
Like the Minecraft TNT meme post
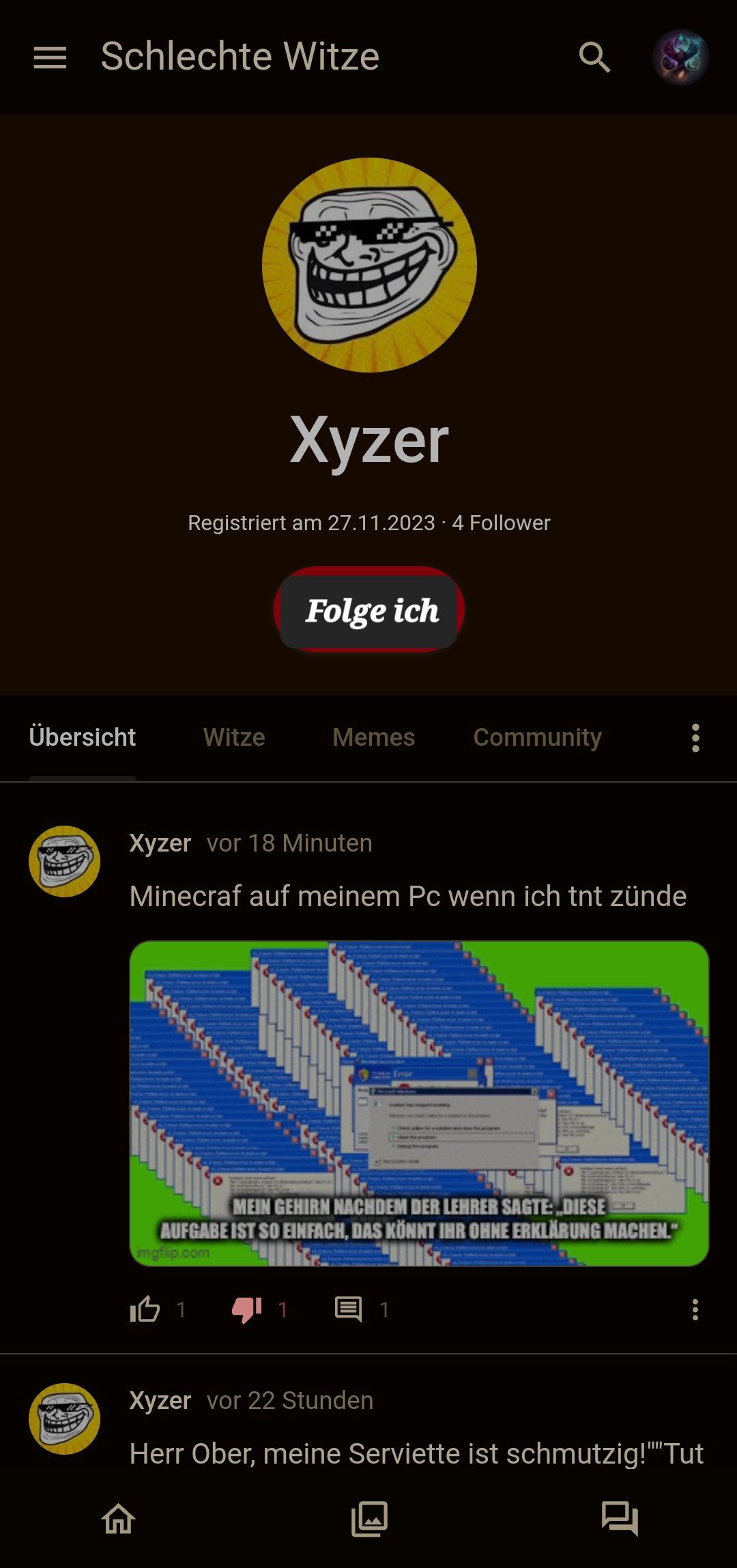(x=145, y=1309)
